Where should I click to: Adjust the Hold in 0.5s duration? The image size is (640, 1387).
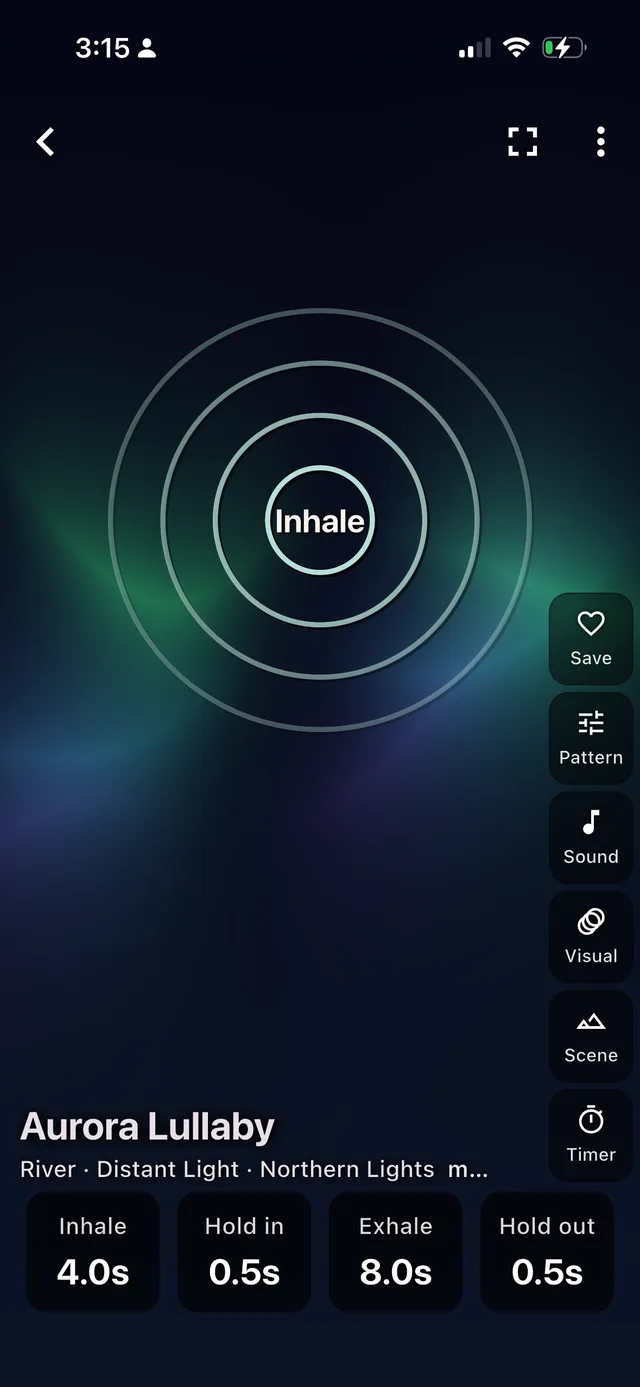click(244, 1251)
